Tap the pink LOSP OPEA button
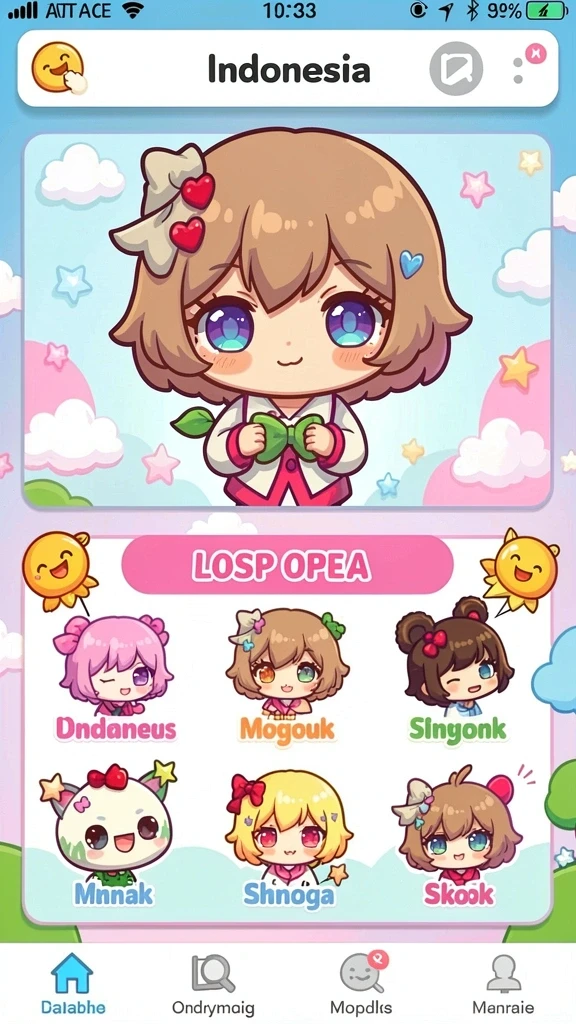 tap(287, 565)
